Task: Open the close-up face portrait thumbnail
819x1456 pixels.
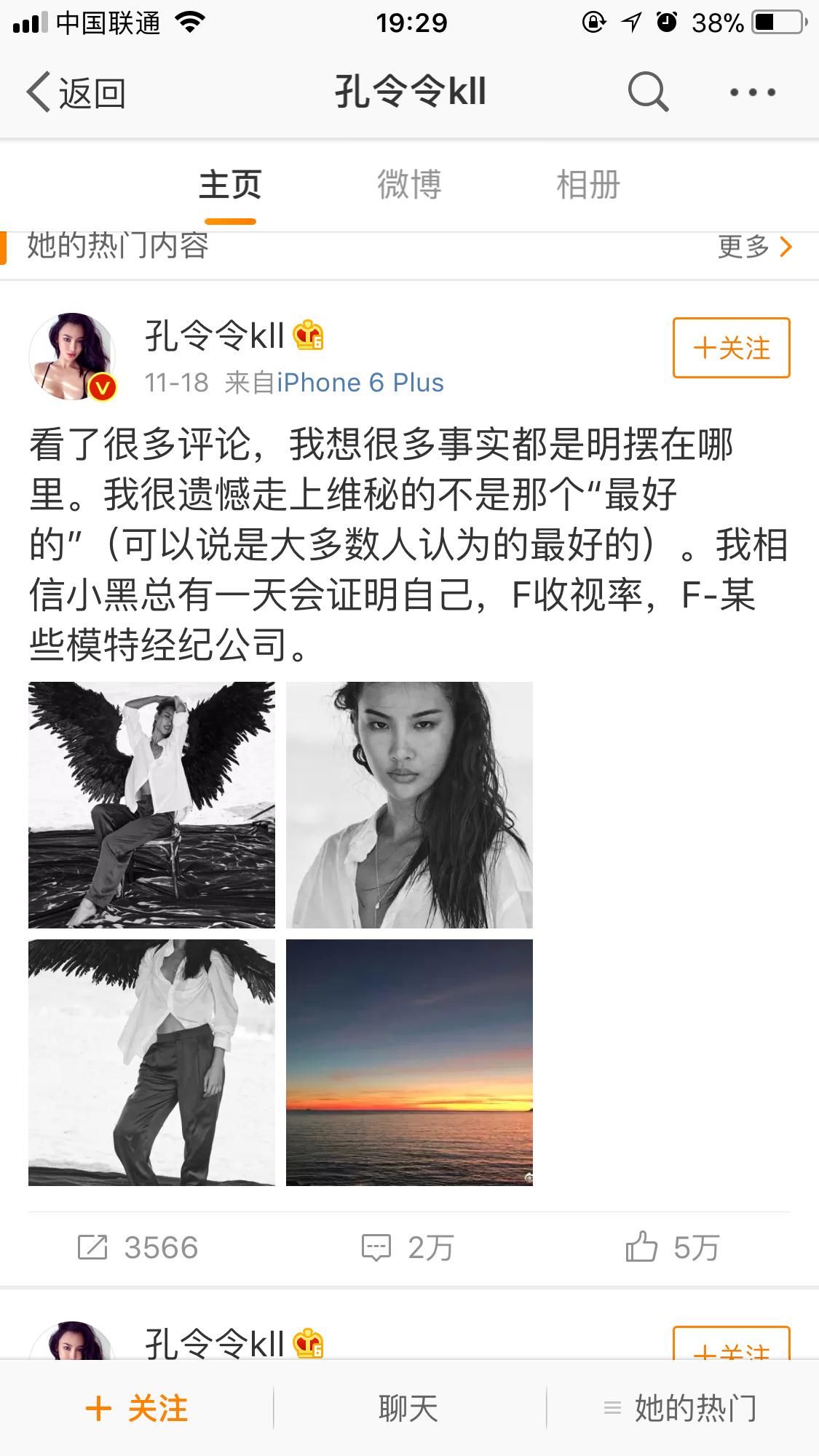Action: (x=409, y=805)
